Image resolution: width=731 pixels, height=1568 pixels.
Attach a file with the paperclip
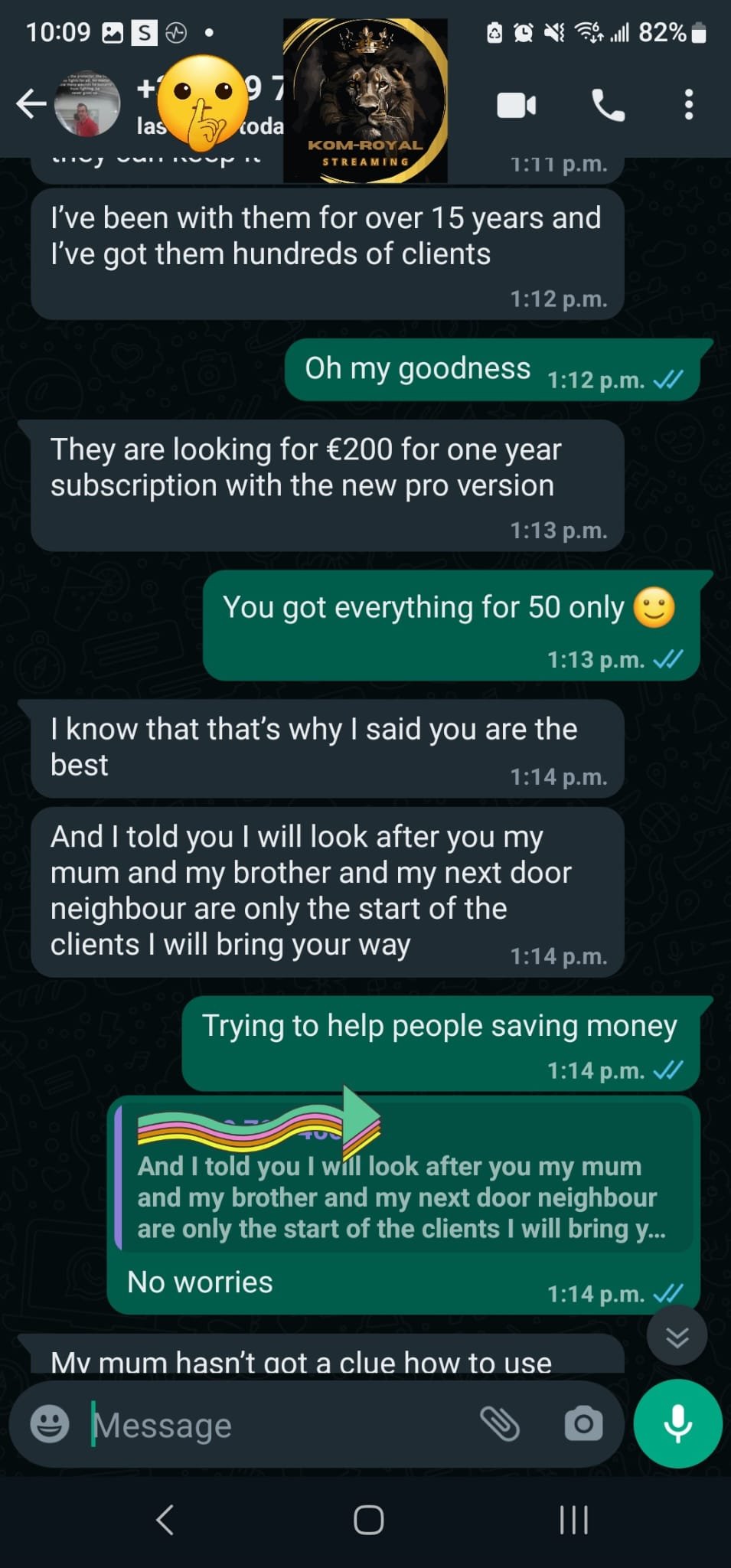(x=500, y=1424)
